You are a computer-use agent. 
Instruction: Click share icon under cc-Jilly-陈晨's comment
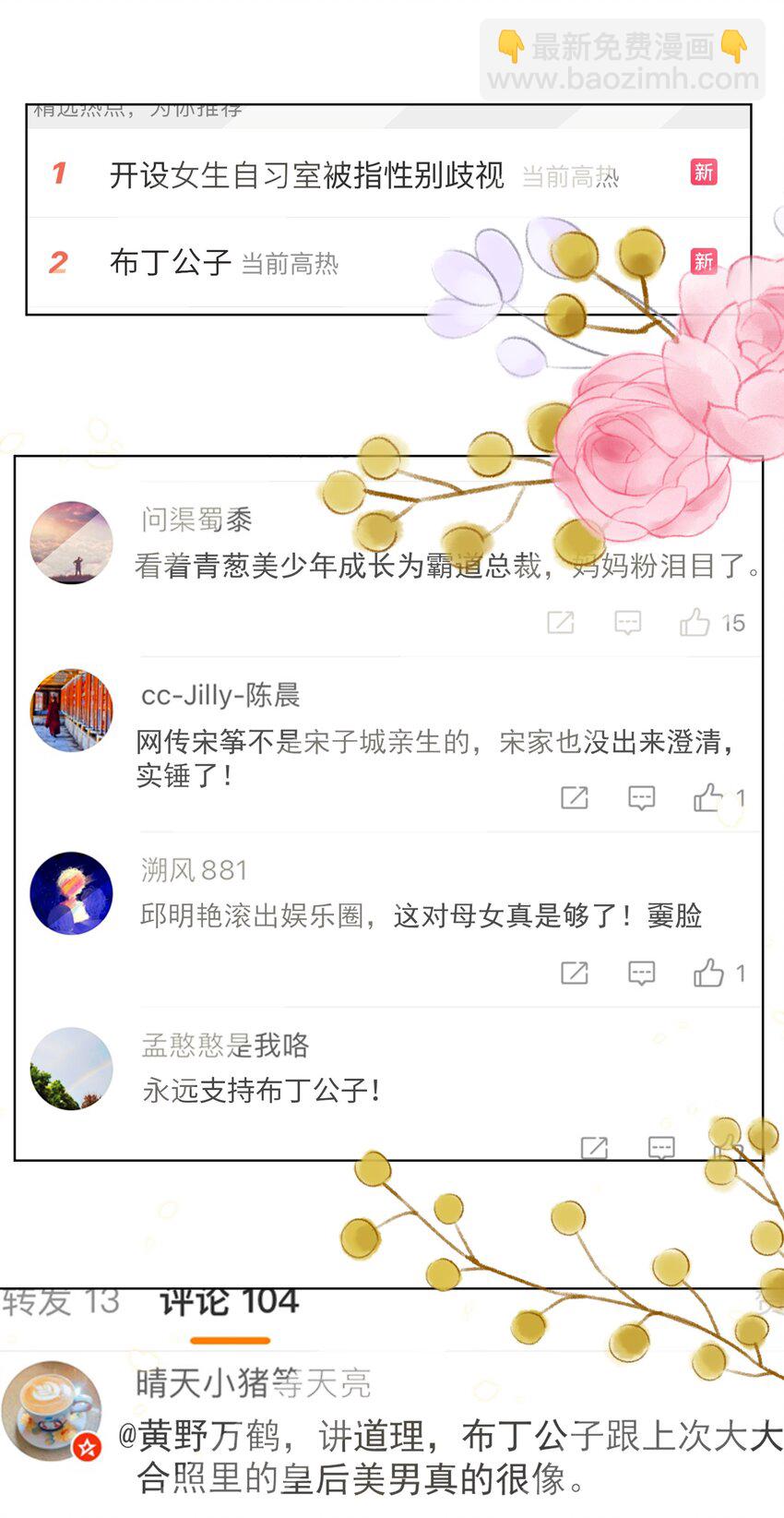574,797
